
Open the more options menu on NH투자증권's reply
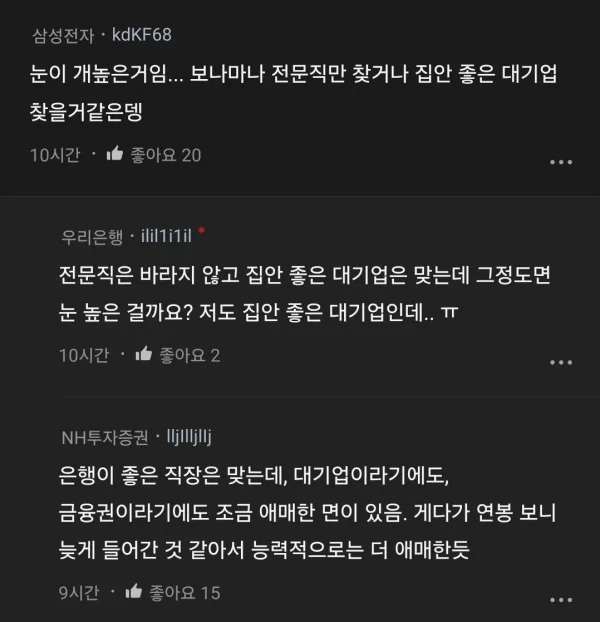pyautogui.click(x=561, y=597)
